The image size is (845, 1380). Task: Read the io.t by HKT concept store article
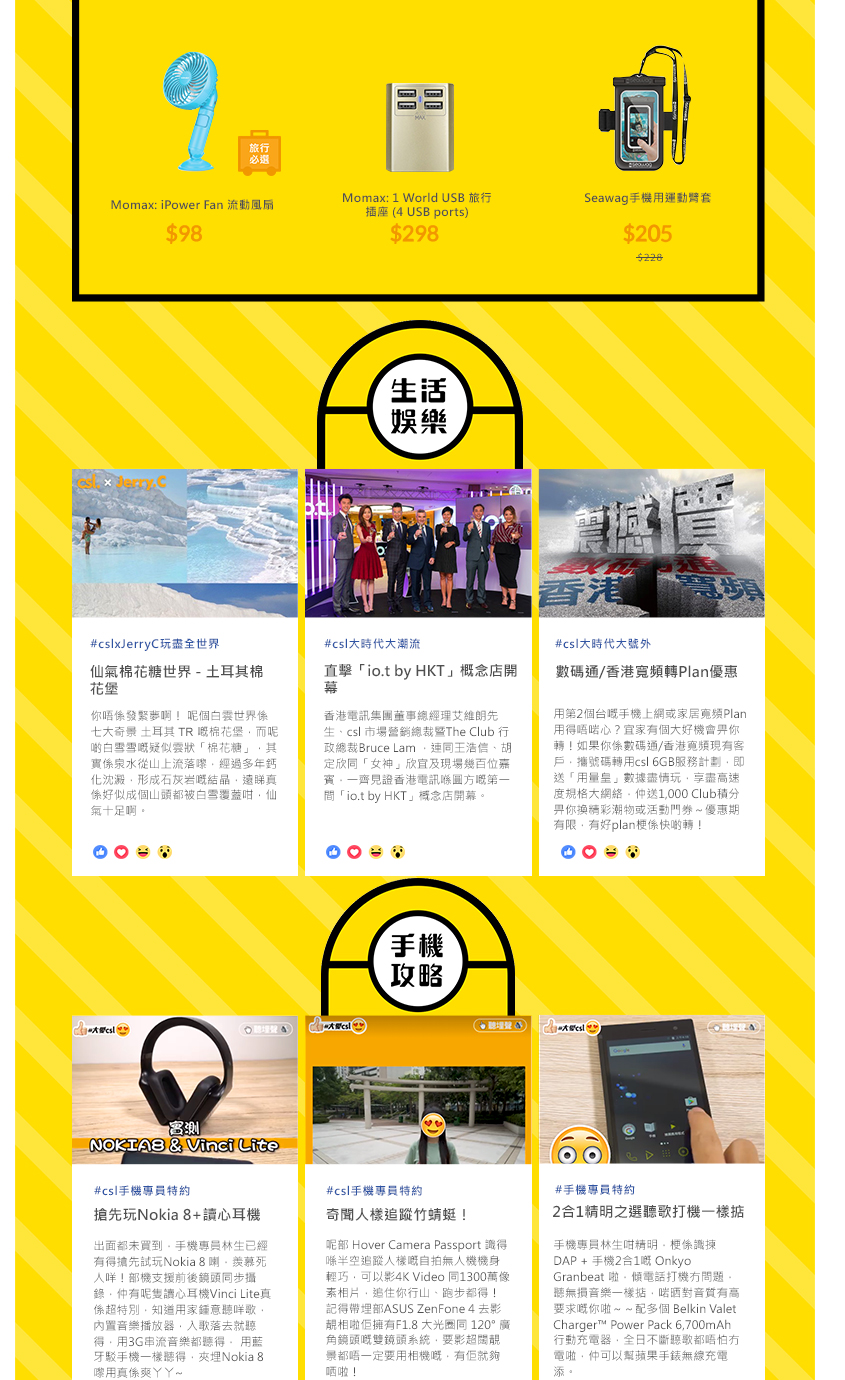click(x=420, y=679)
